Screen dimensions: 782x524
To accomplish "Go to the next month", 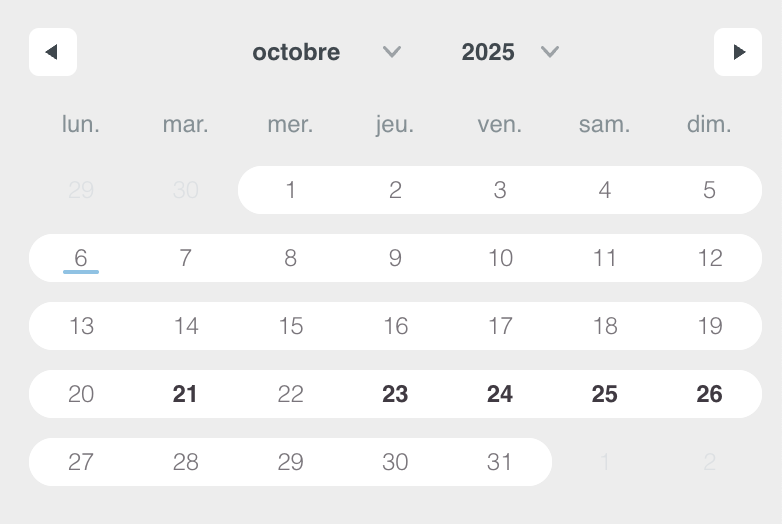I will tap(738, 52).
